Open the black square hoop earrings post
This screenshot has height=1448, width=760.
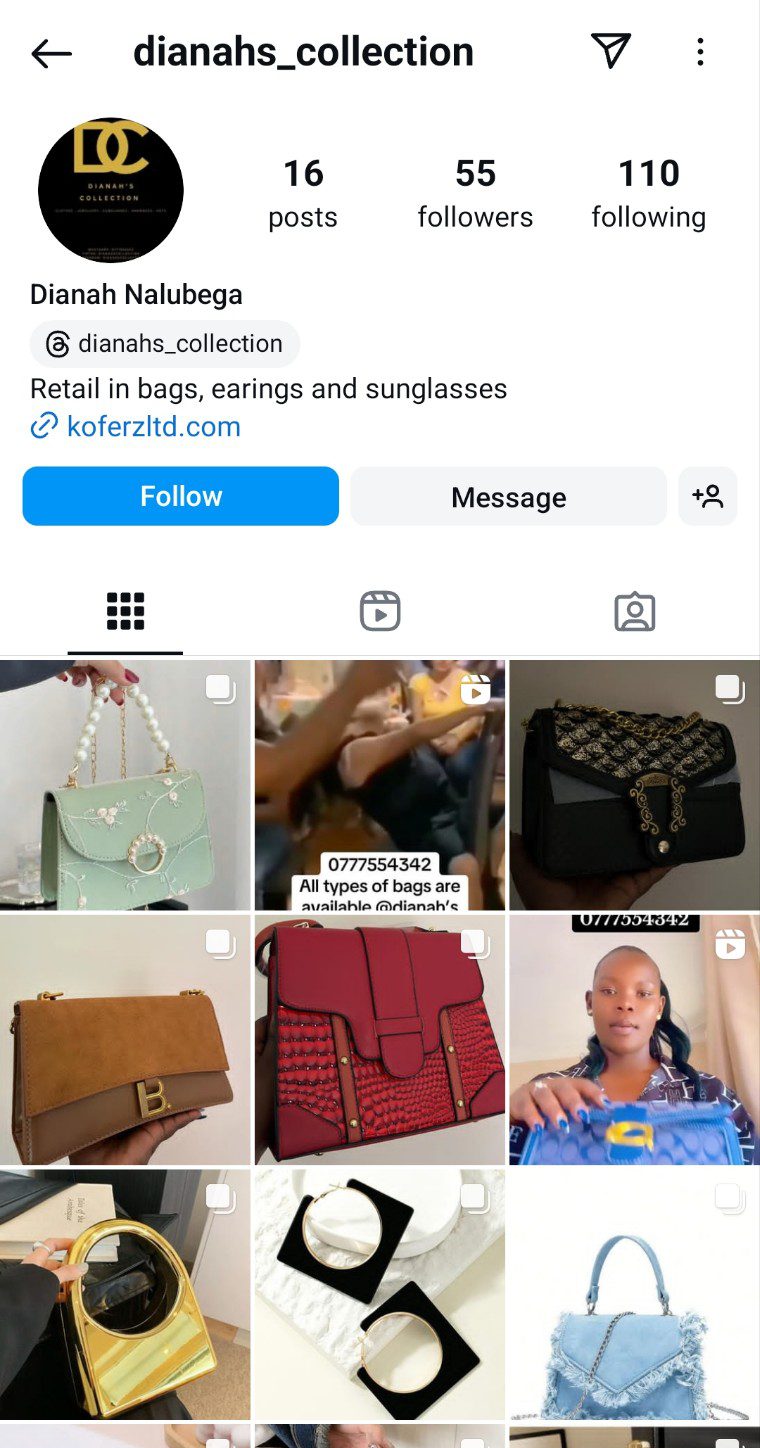point(380,1295)
